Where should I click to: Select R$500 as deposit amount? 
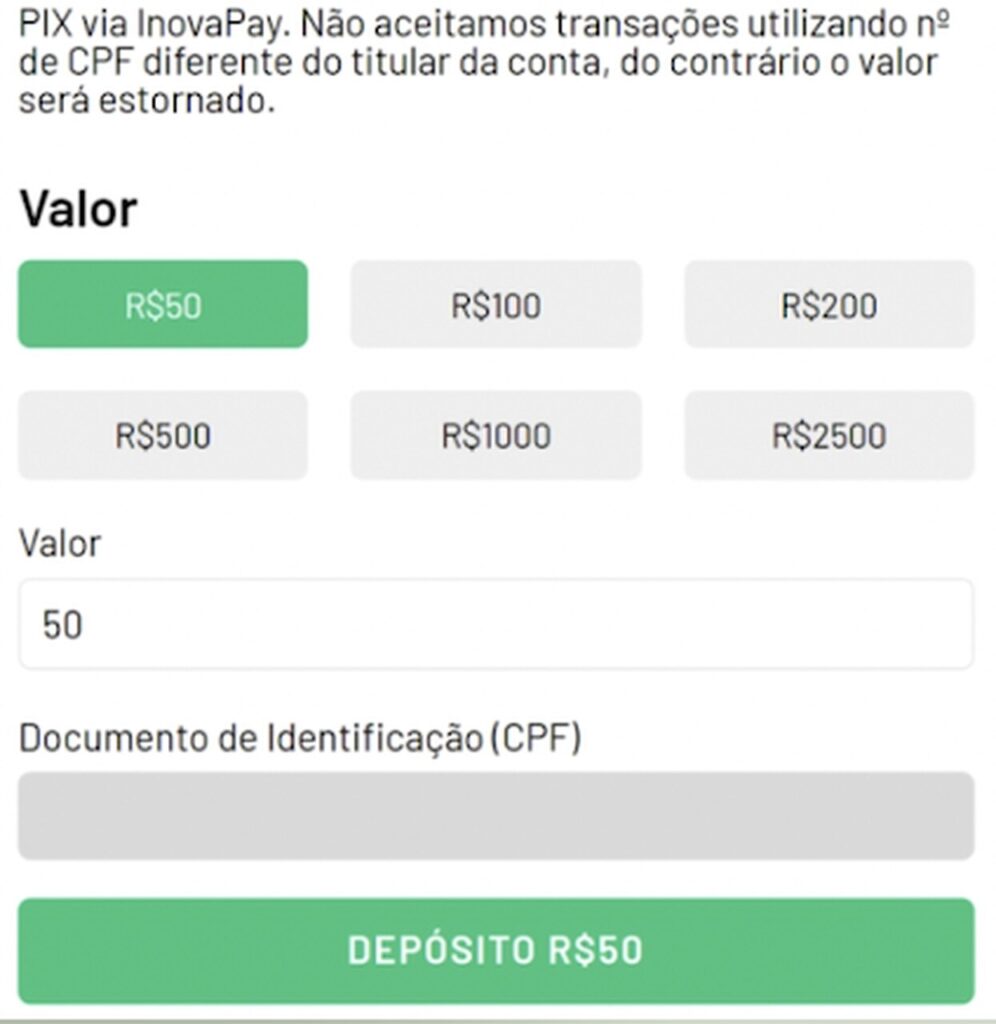[x=163, y=436]
